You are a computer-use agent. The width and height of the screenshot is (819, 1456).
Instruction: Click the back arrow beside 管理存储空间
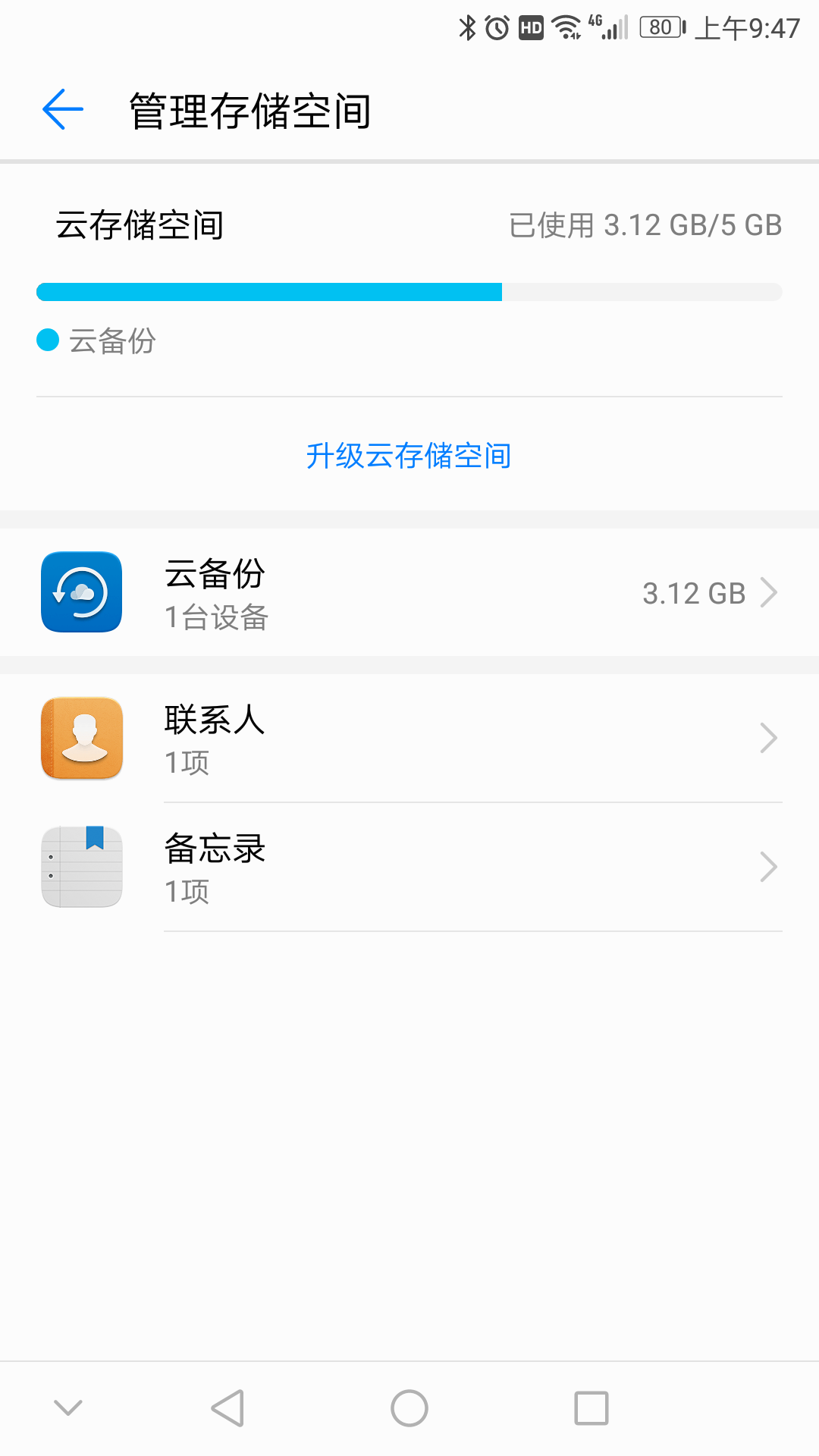(x=63, y=108)
